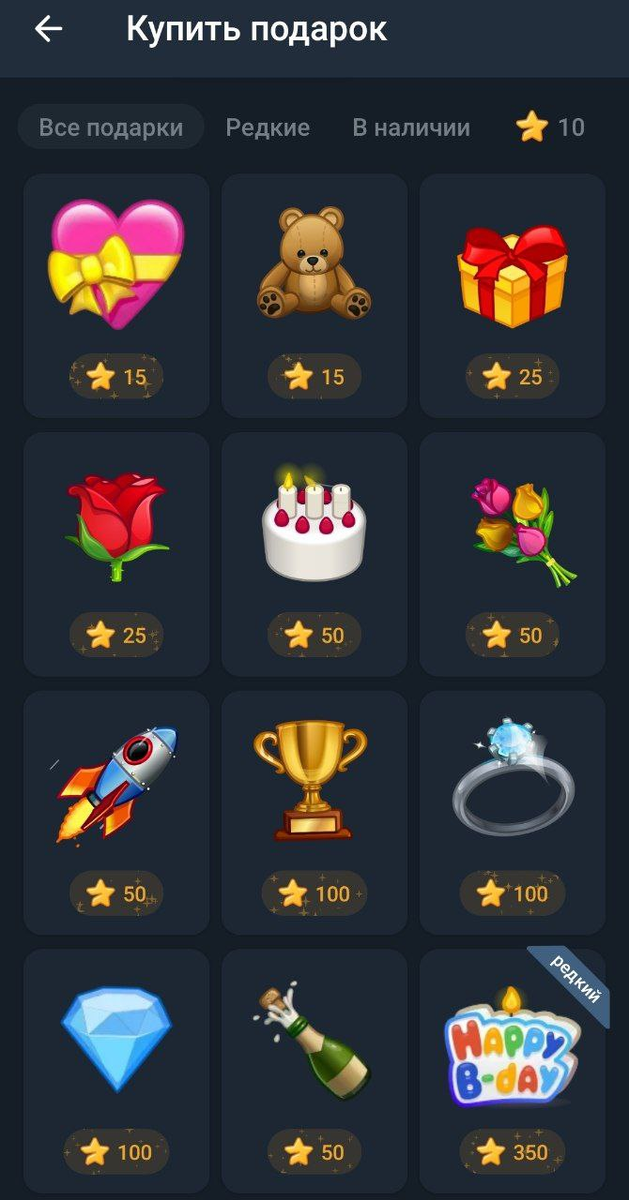Choose the flower bouquet gift
Screen dimensions: 629x1200
pyautogui.click(x=512, y=553)
